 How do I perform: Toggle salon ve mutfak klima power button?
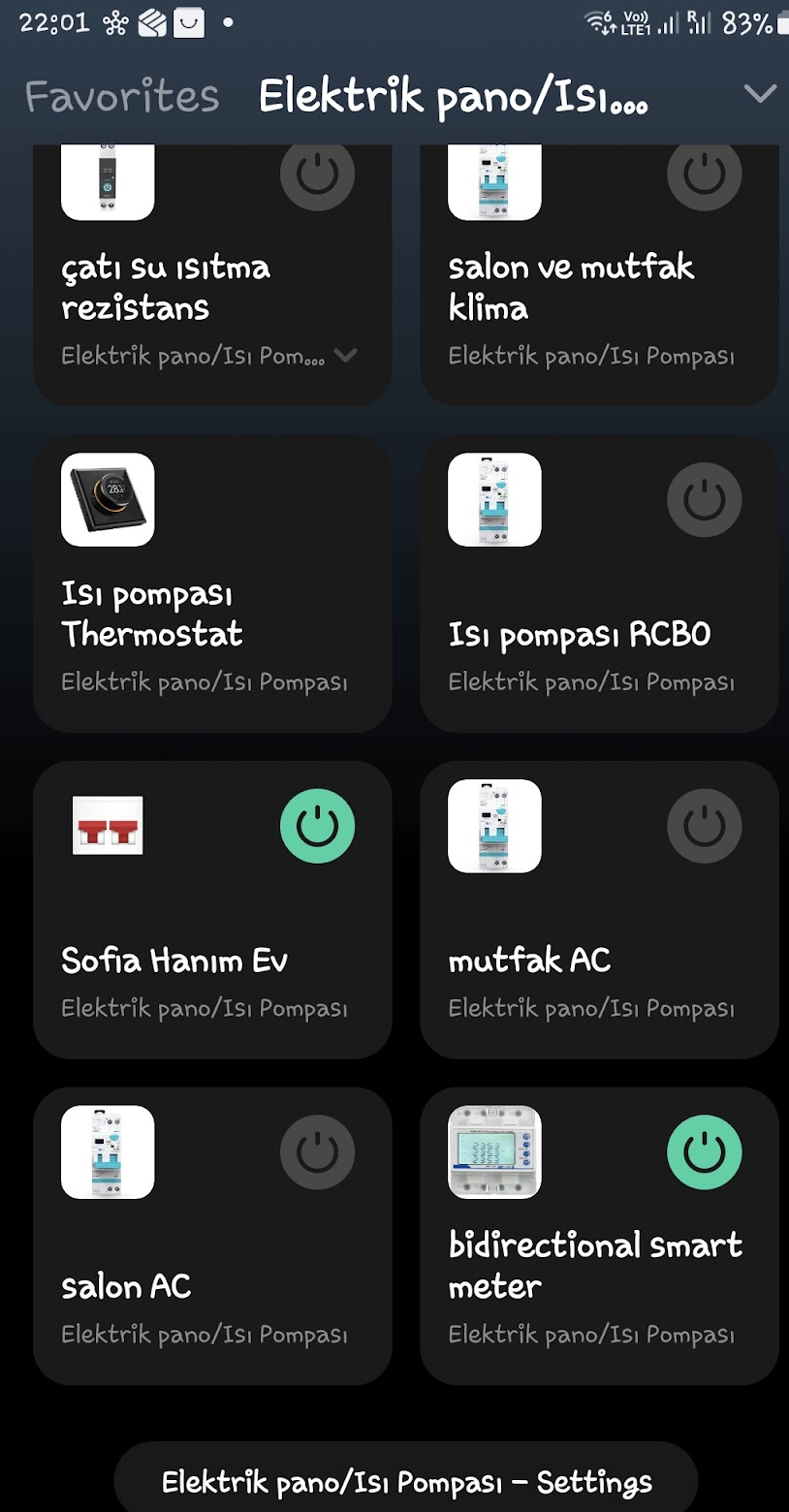(704, 174)
